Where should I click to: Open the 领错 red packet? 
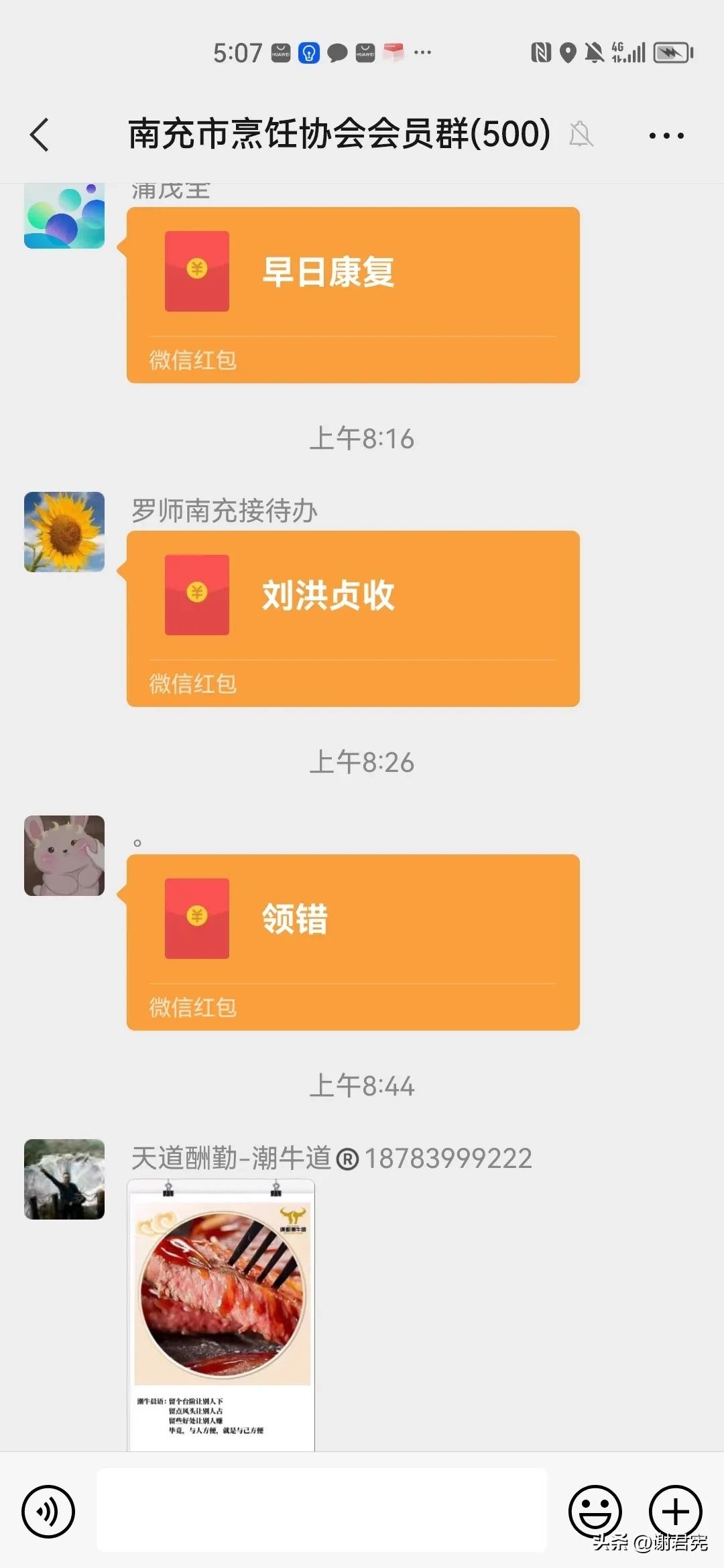pyautogui.click(x=353, y=941)
